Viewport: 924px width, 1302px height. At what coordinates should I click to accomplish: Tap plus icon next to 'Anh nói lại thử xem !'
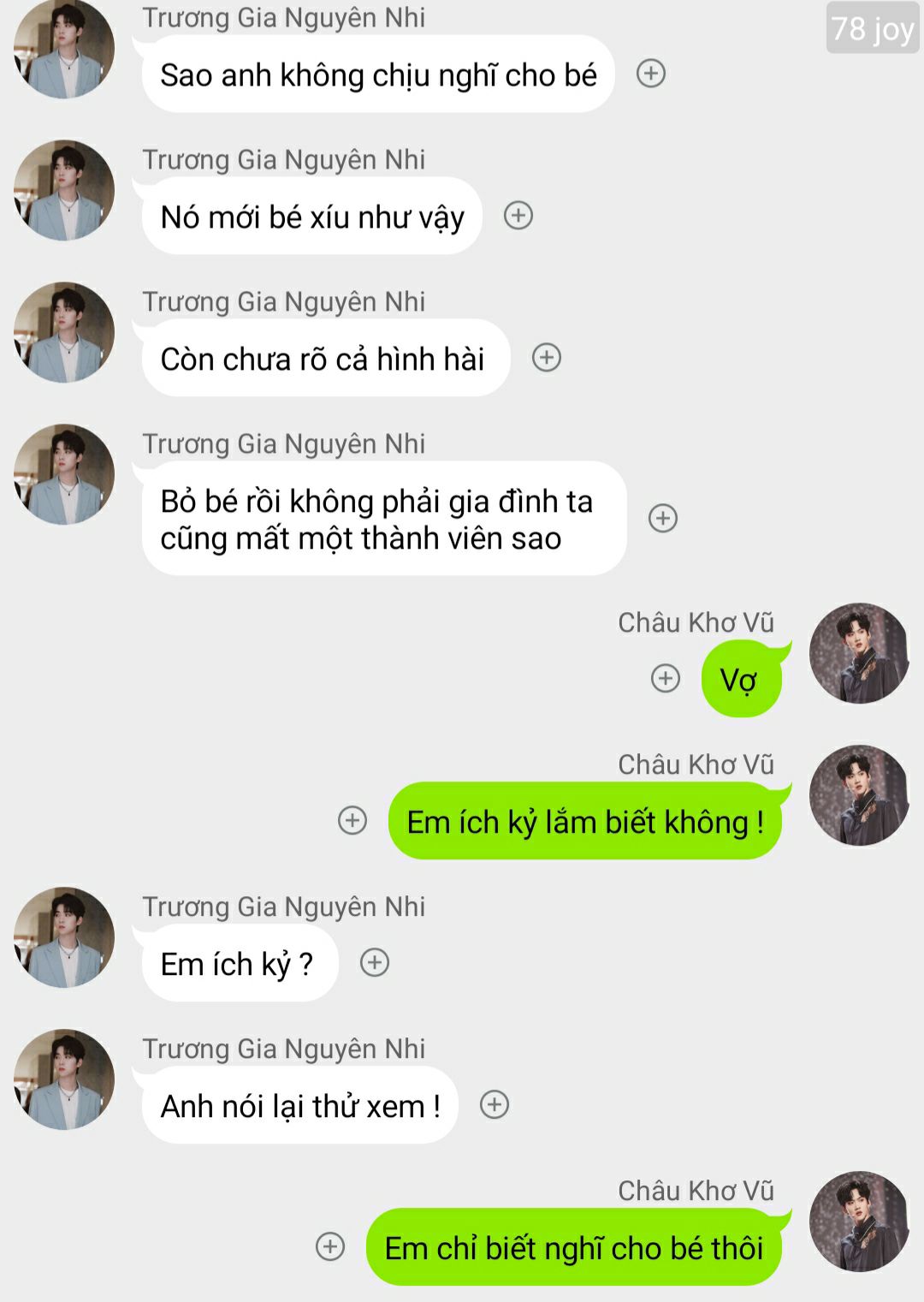point(495,1105)
